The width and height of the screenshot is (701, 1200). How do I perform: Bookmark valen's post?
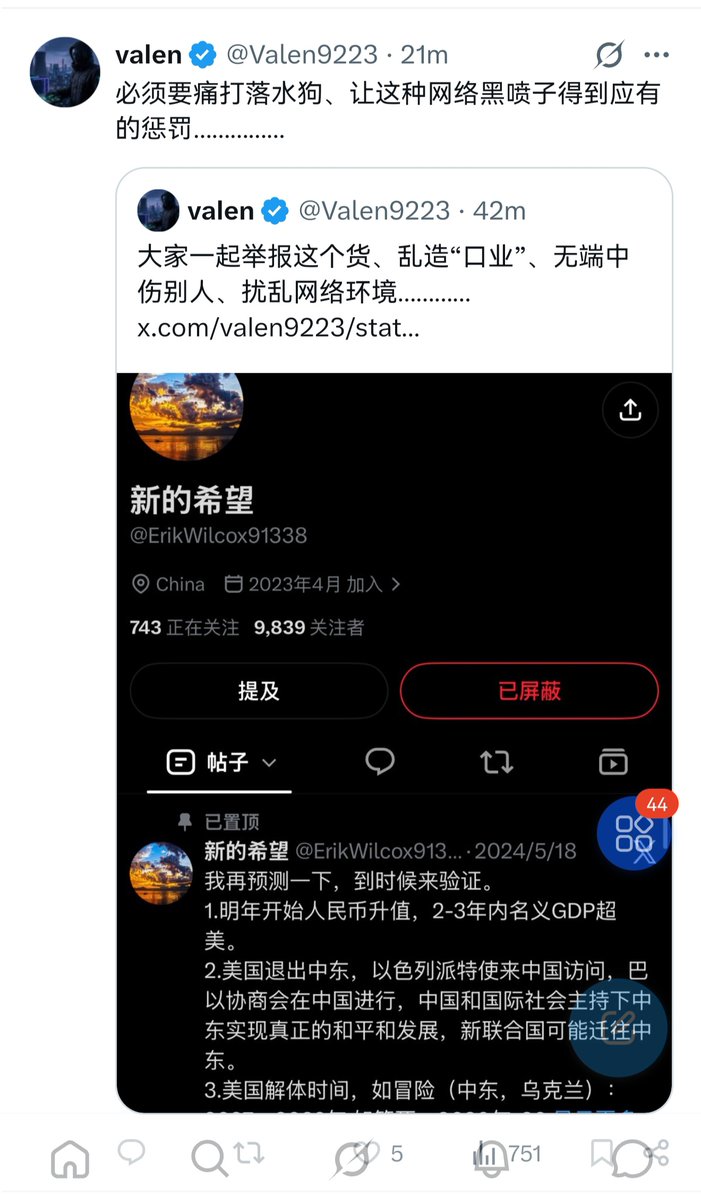601,1154
